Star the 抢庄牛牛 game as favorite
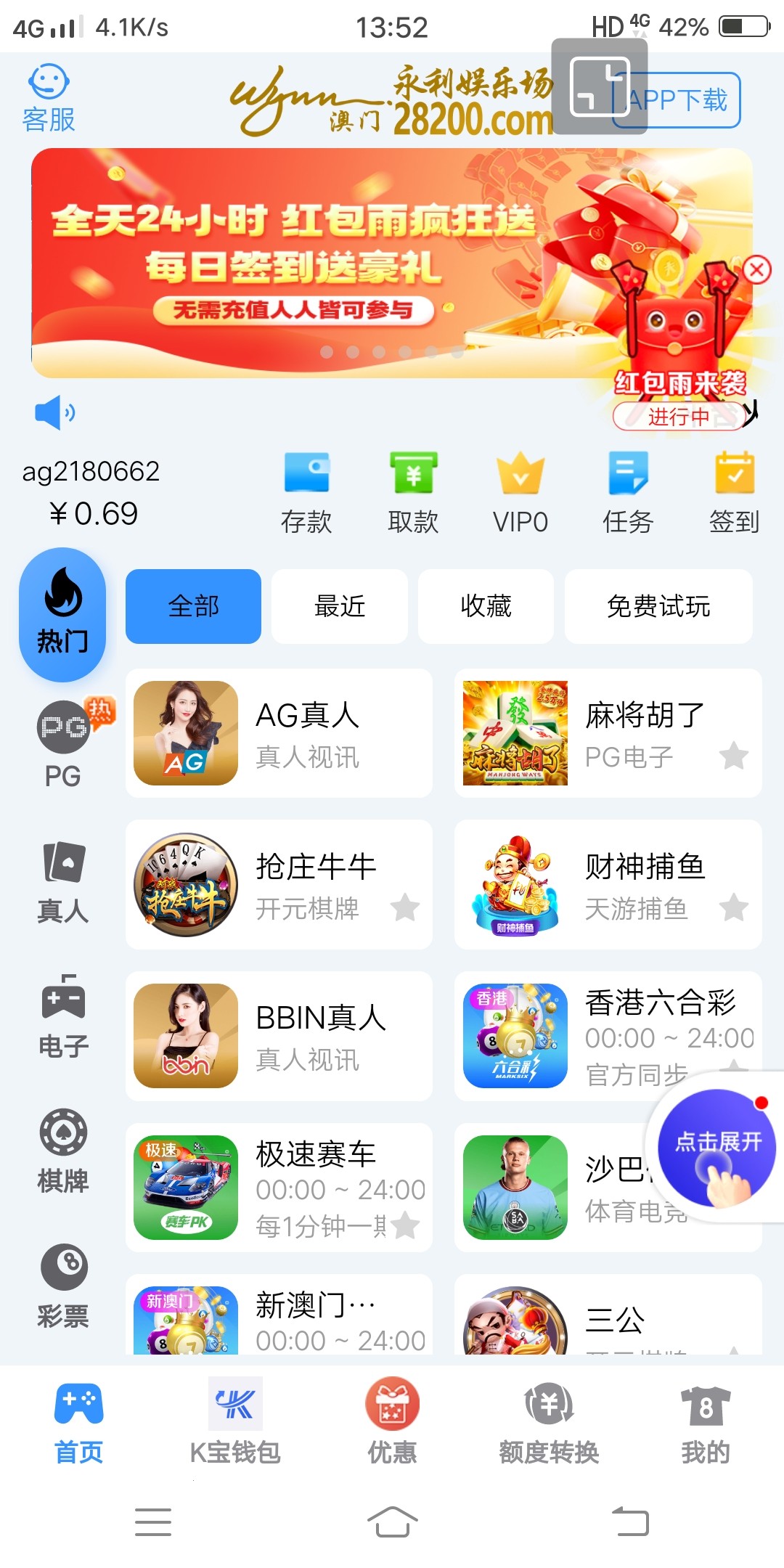784x1568 pixels. tap(405, 908)
